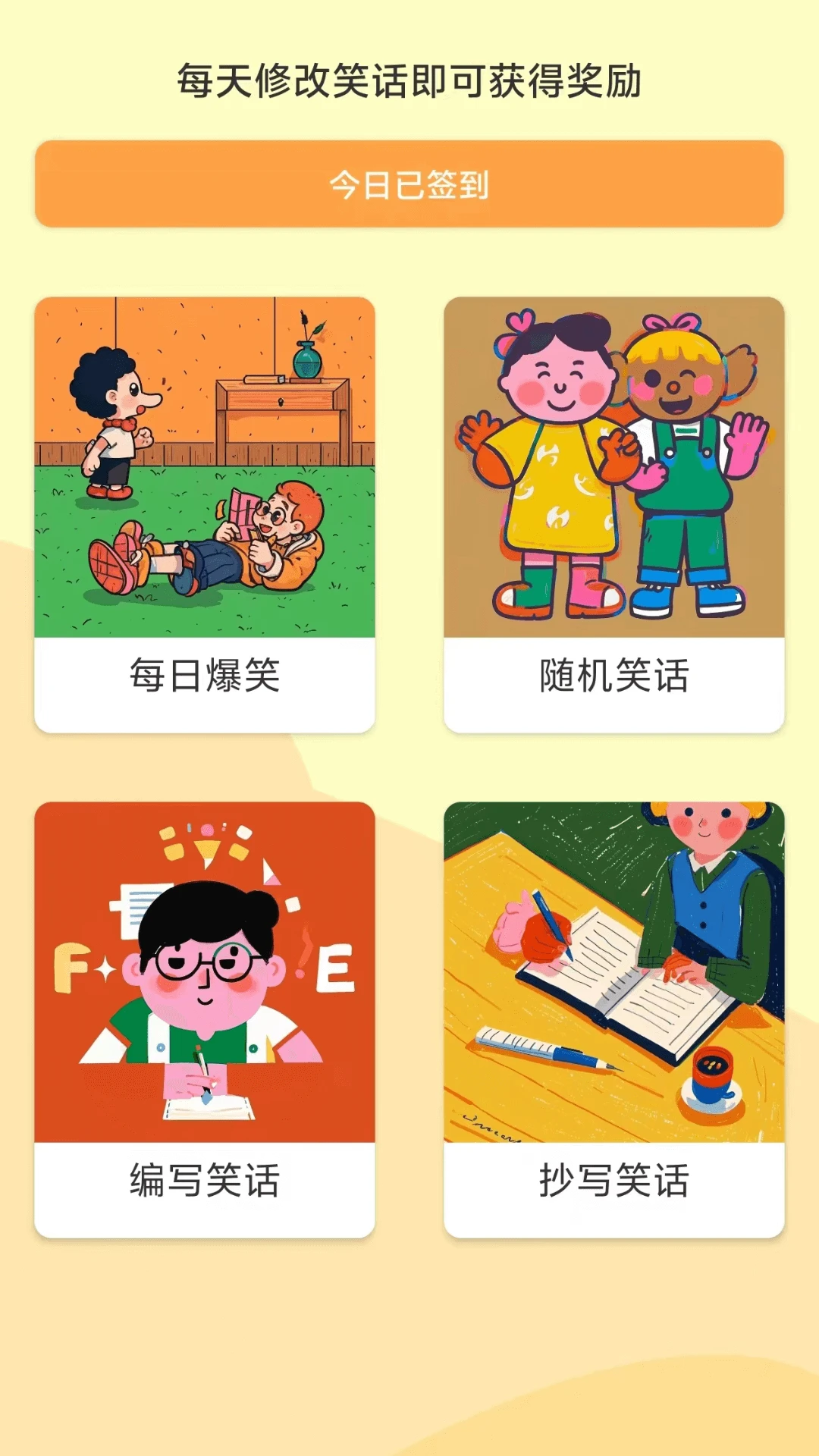Open the 随机笑话 card
Image resolution: width=819 pixels, height=1456 pixels.
coord(614,514)
